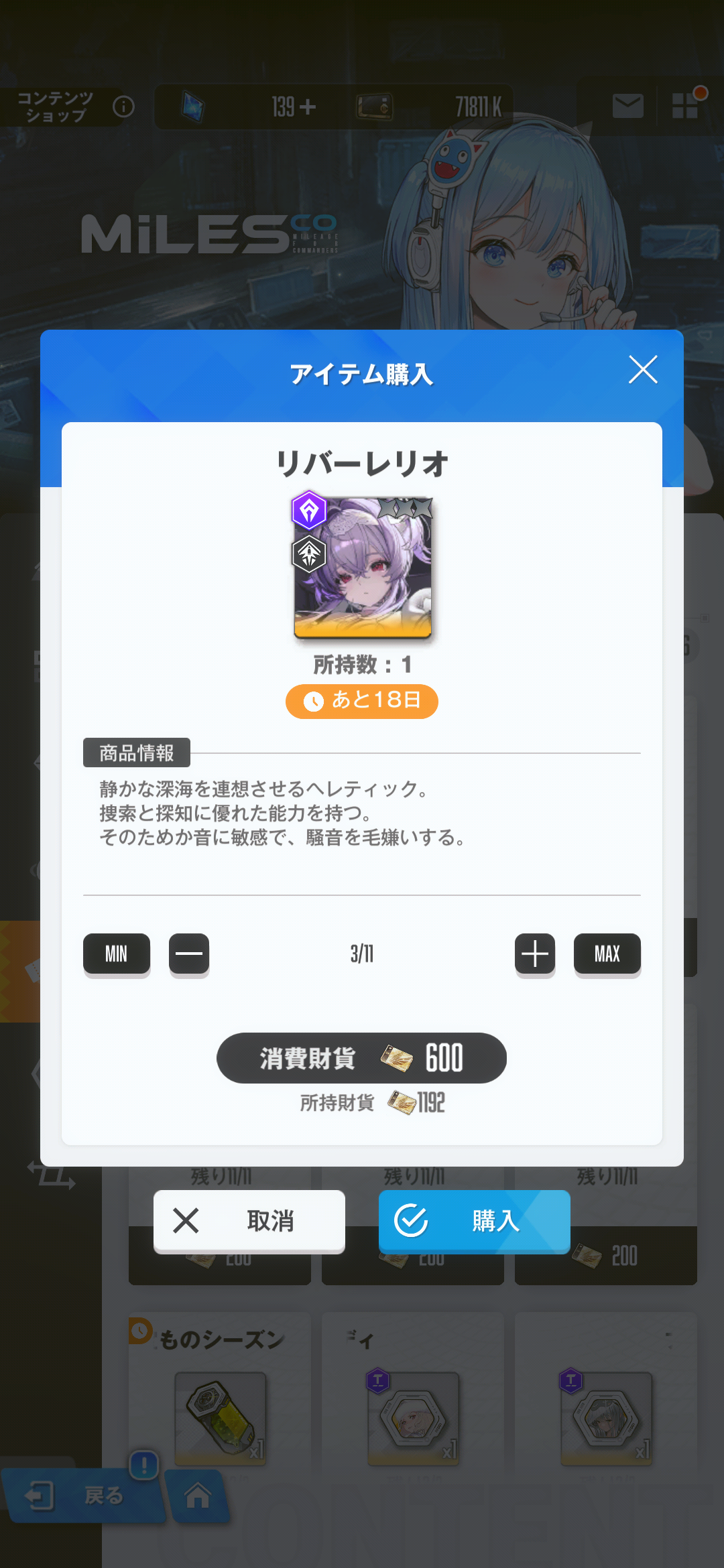Viewport: 724px width, 1568px height.
Task: Open the リバーレリオ unit thumbnail
Action: coord(363,567)
